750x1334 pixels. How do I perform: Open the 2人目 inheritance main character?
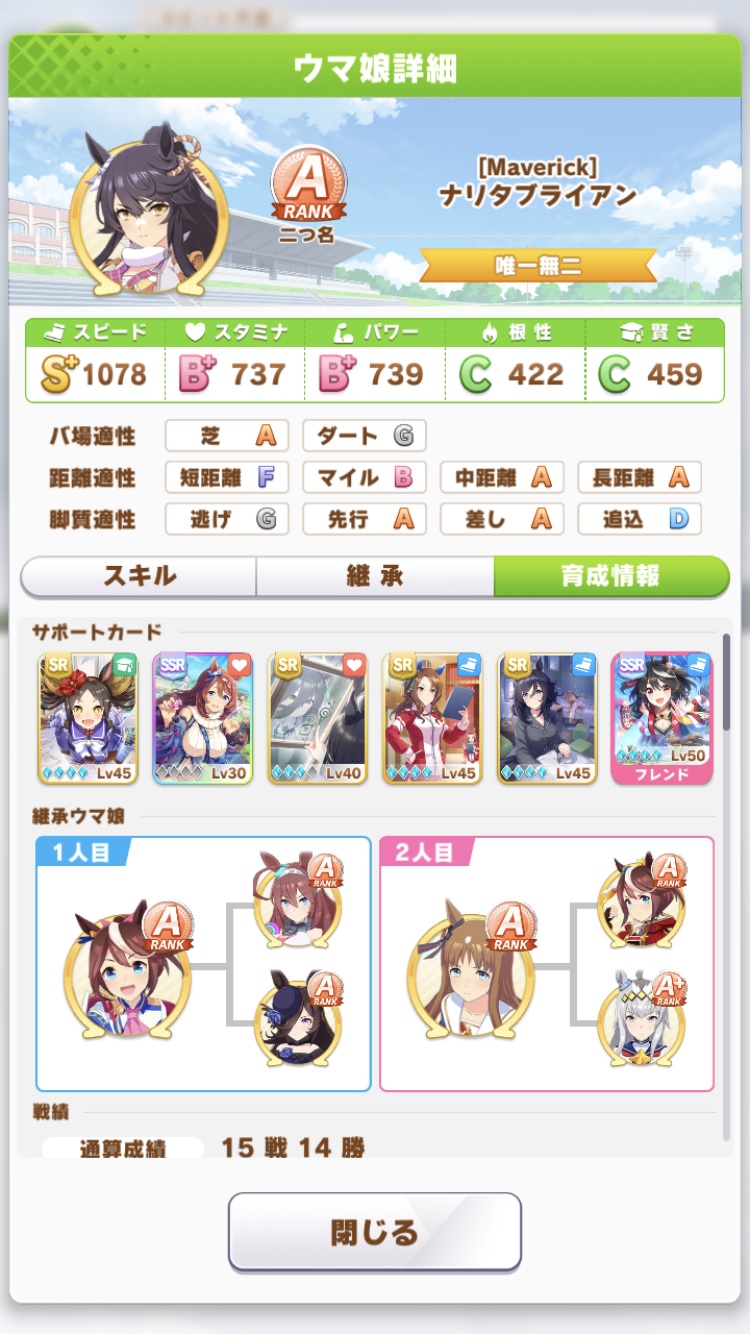[x=470, y=968]
